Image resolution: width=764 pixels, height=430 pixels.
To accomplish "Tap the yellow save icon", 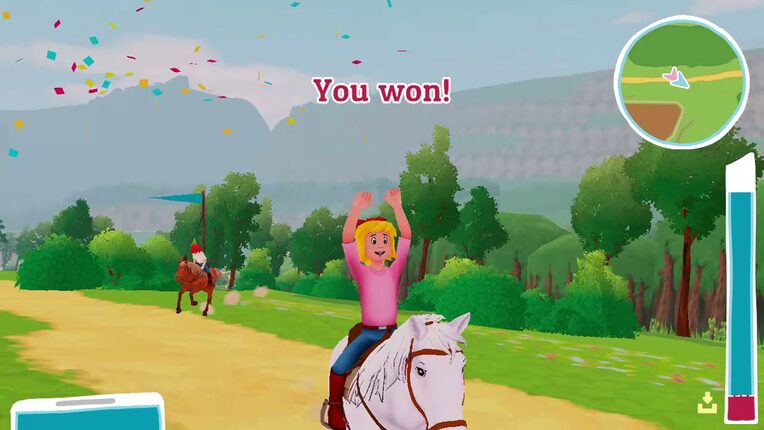I will tap(707, 403).
